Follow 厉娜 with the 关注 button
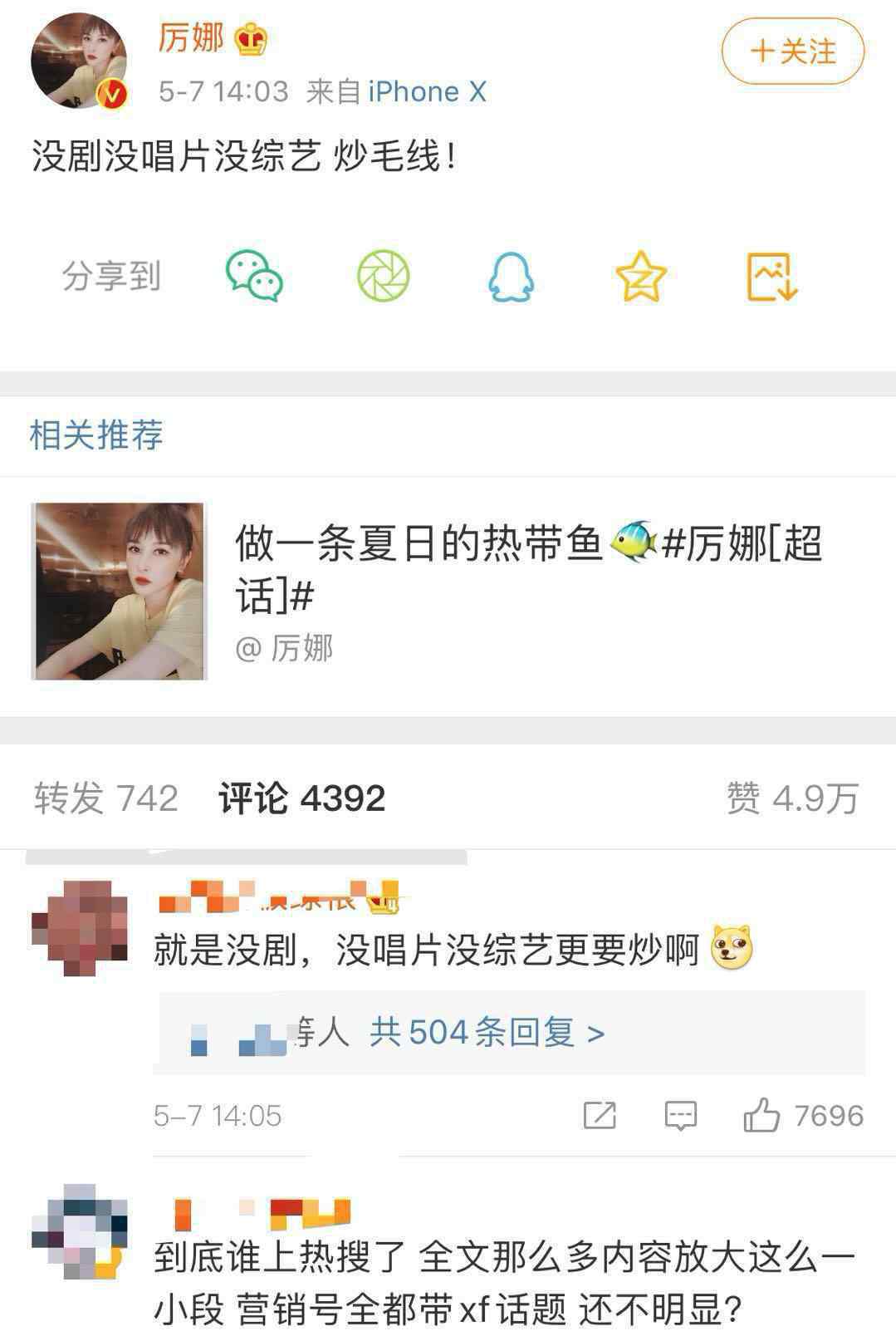The image size is (896, 1331). click(x=792, y=52)
